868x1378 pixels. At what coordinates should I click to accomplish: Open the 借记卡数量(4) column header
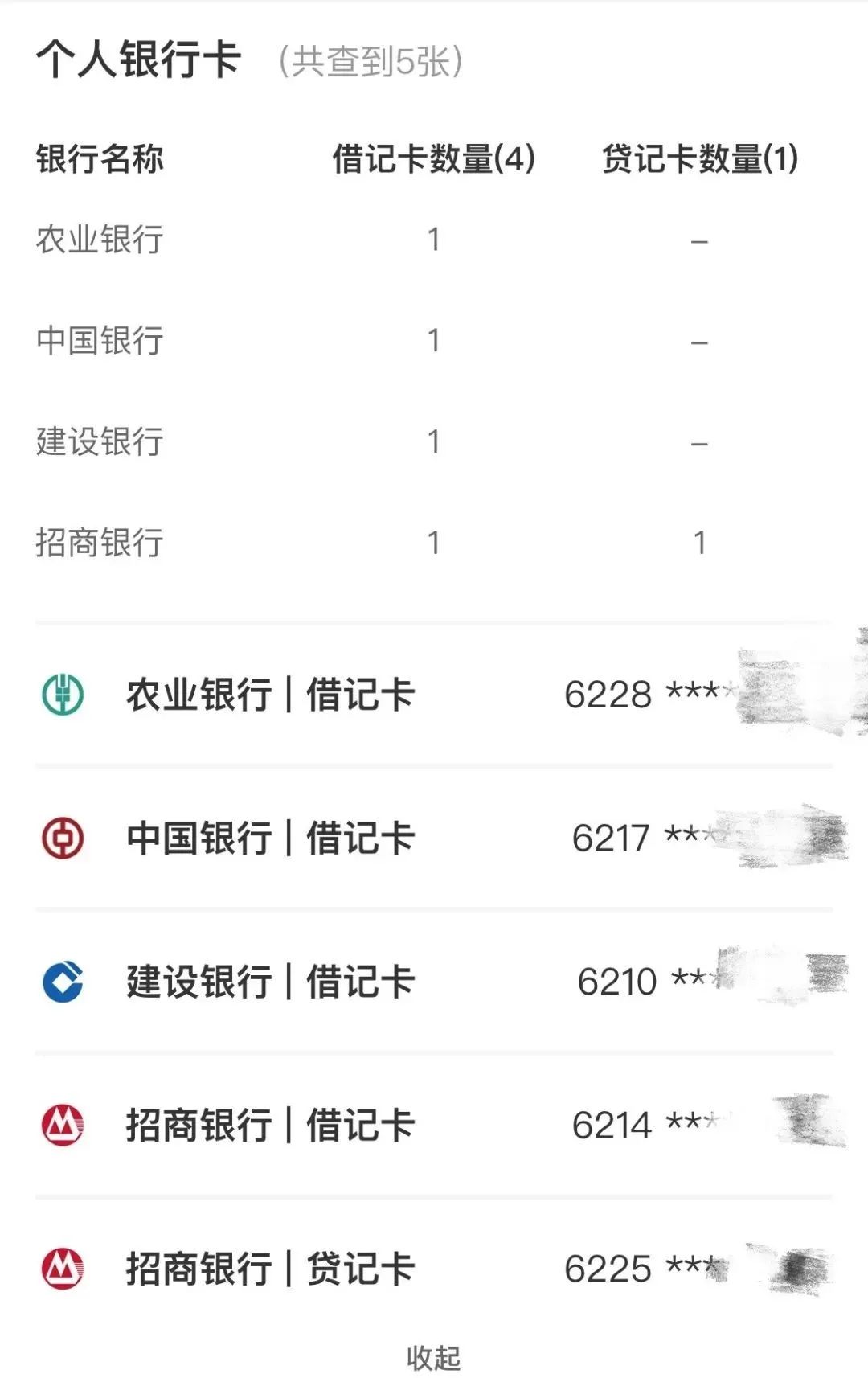click(x=434, y=158)
